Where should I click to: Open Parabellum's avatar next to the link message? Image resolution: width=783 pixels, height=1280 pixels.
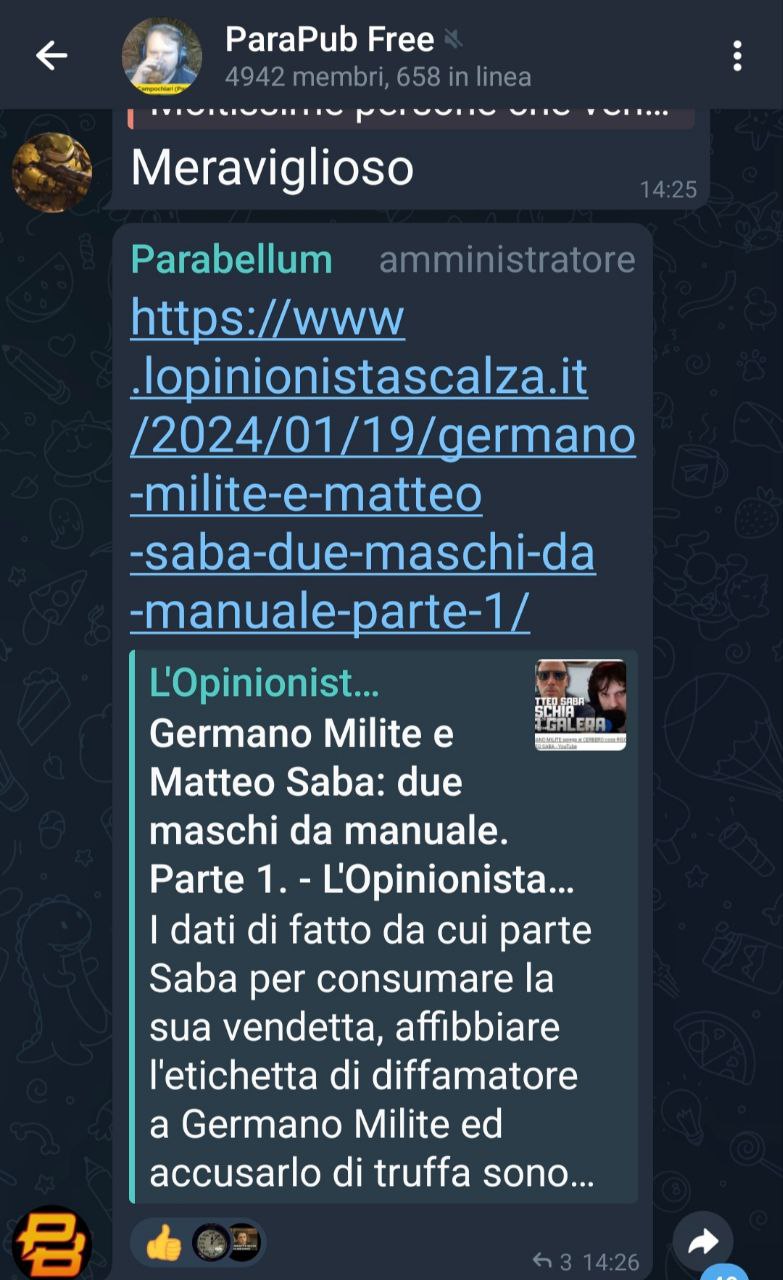coord(52,1244)
